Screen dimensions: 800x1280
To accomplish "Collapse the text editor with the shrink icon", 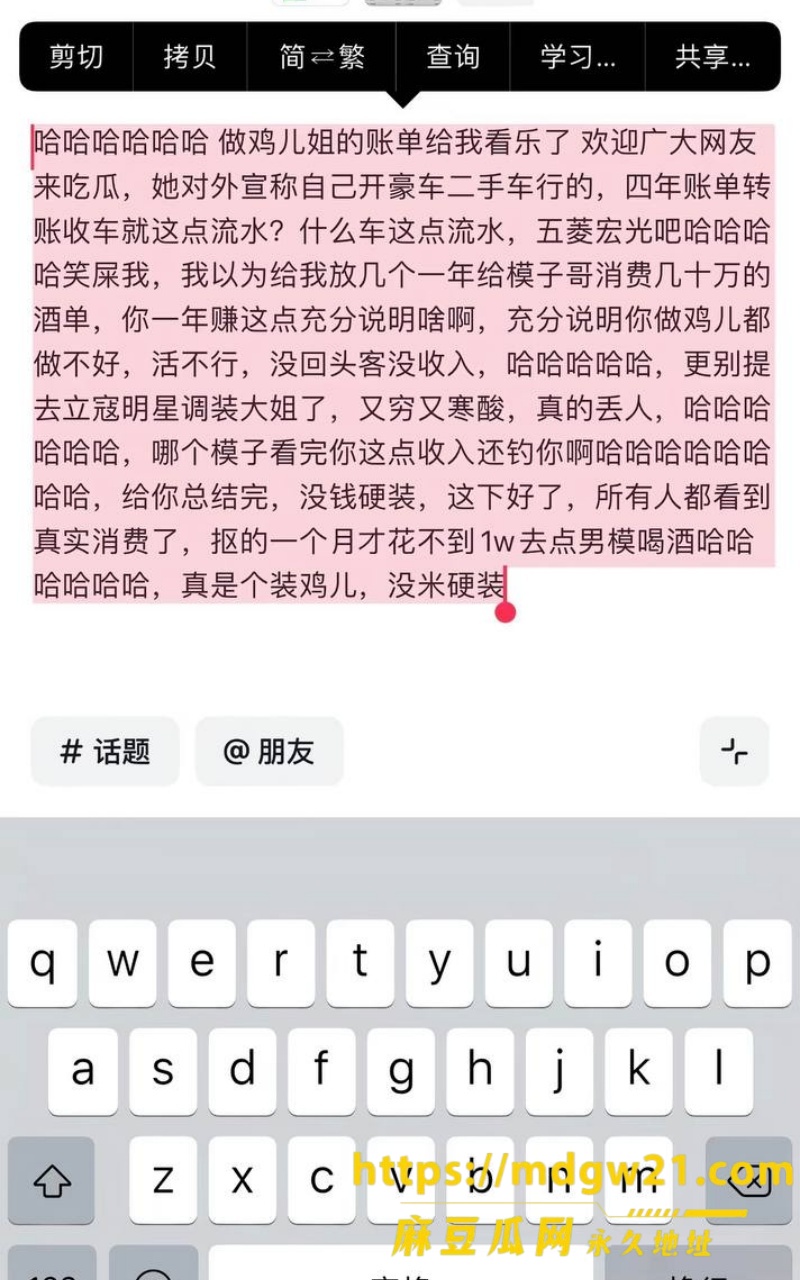I will point(734,751).
